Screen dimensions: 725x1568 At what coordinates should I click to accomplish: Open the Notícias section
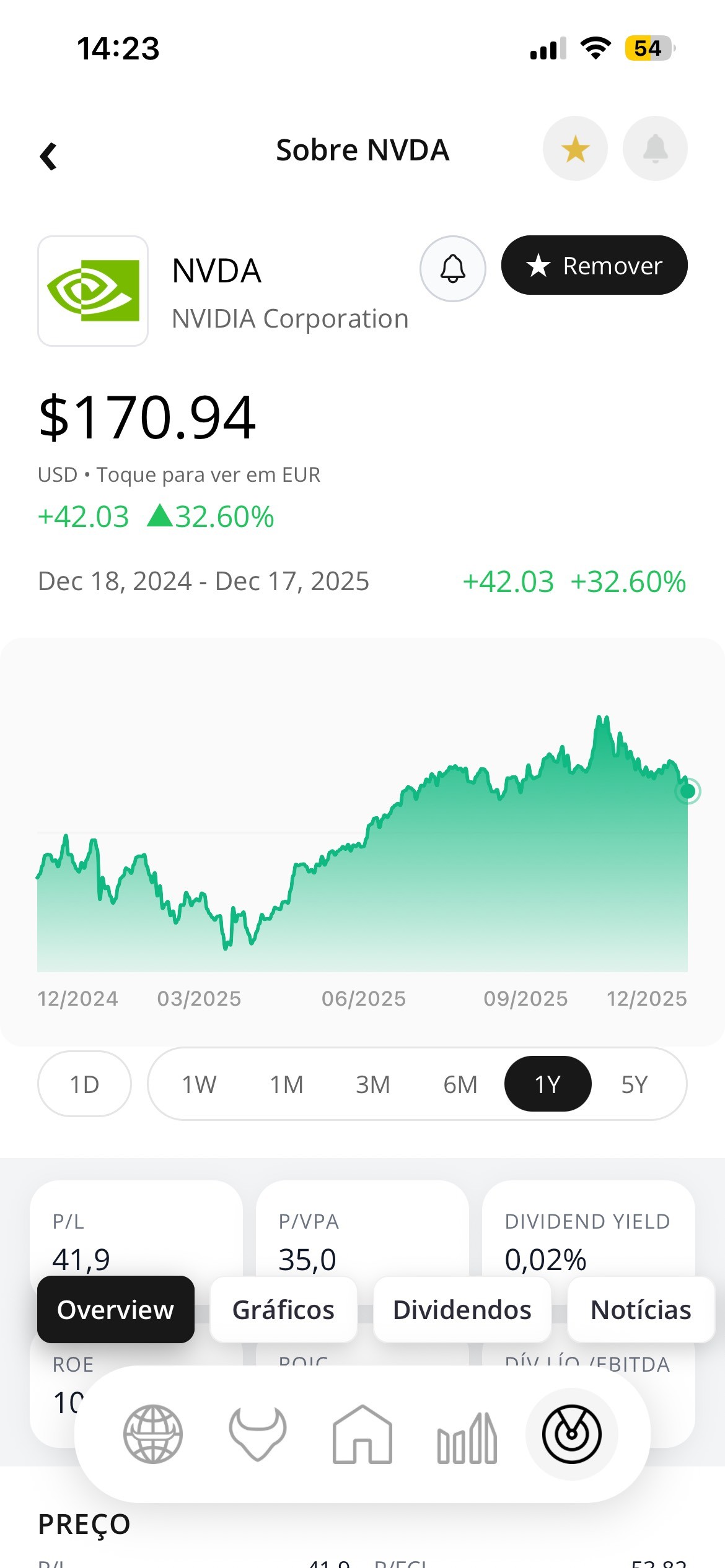641,1310
